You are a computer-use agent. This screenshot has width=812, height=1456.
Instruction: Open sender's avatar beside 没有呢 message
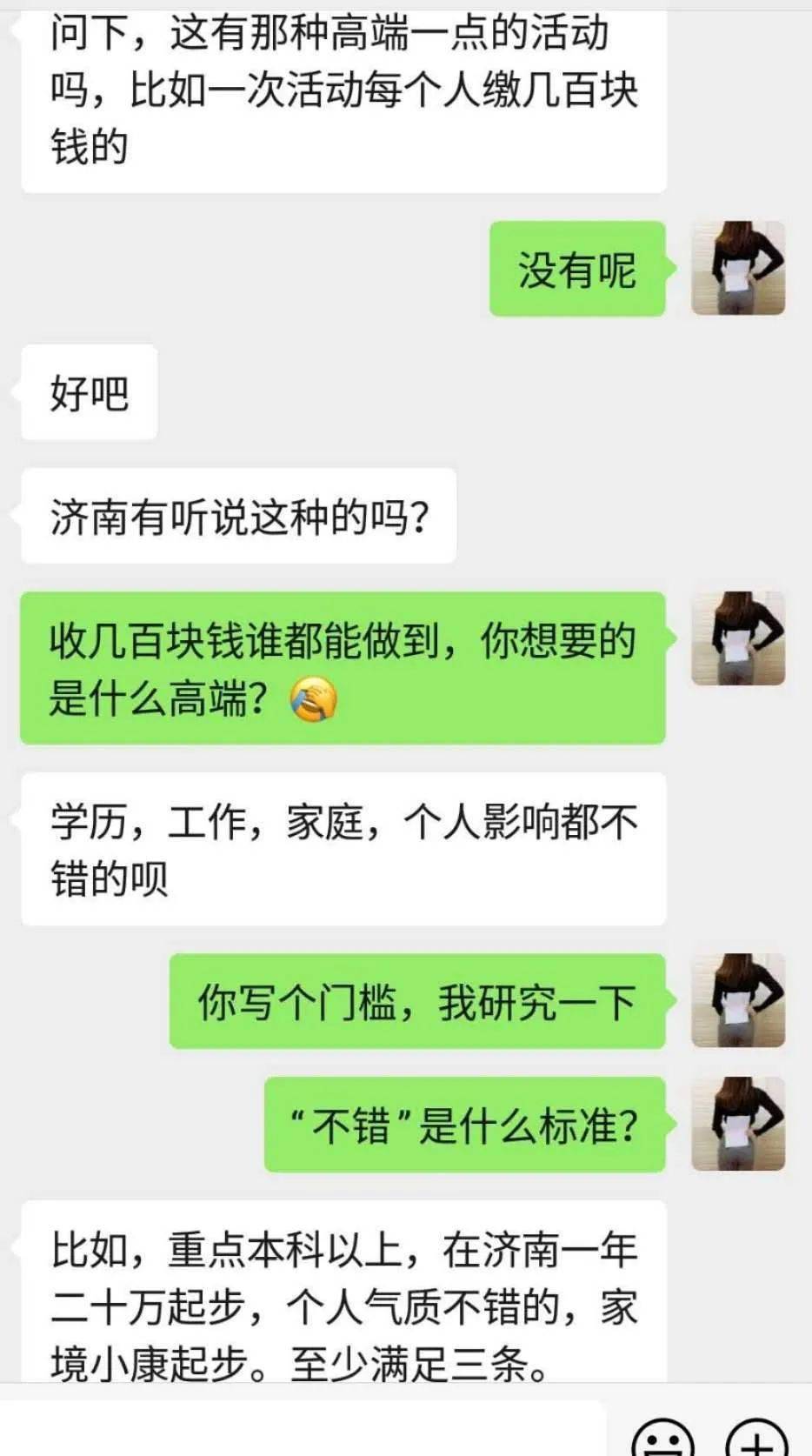[x=738, y=268]
